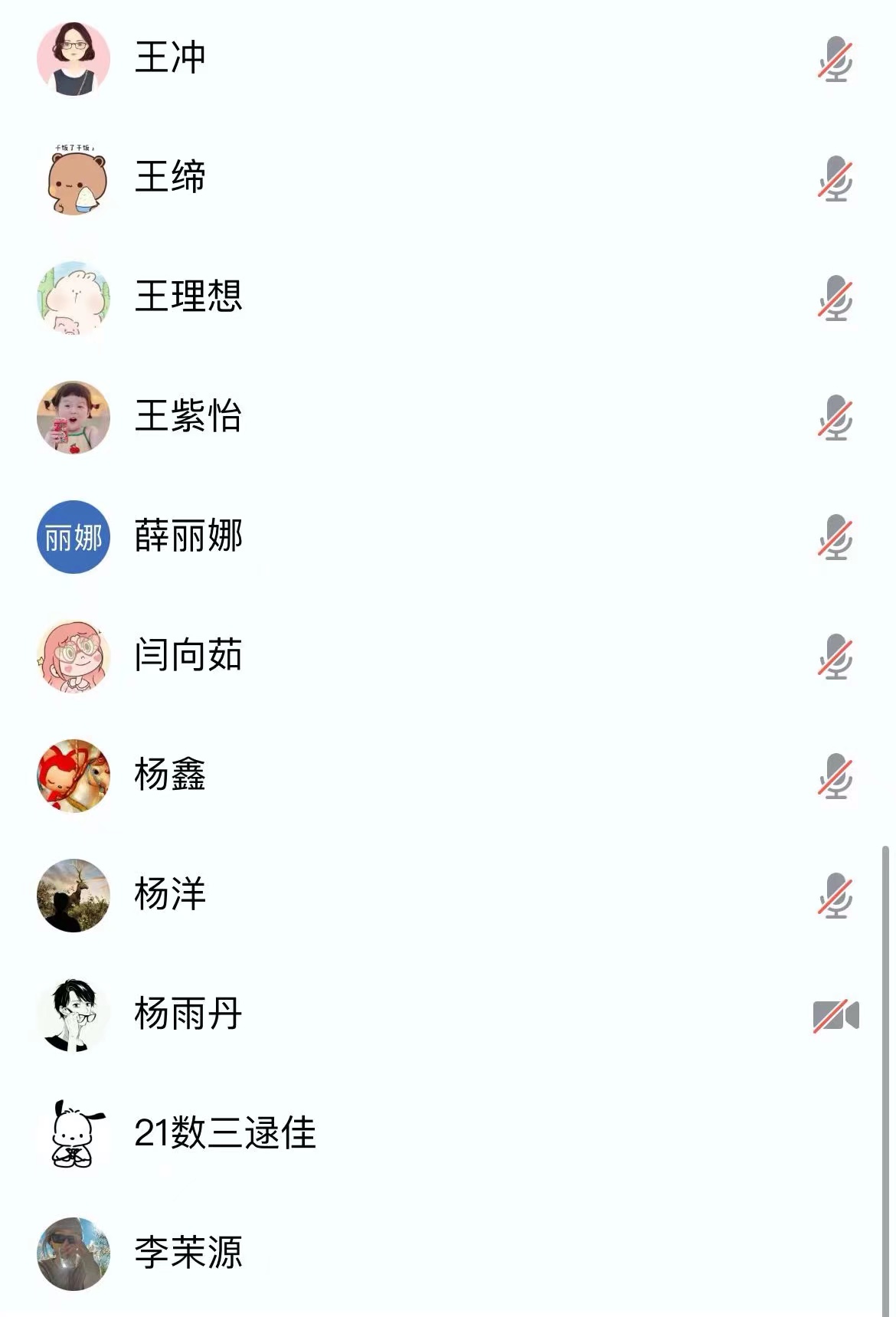Screen dimensions: 896x1317
Task: Open 杨雨丹's participant entry
Action: click(x=188, y=1014)
